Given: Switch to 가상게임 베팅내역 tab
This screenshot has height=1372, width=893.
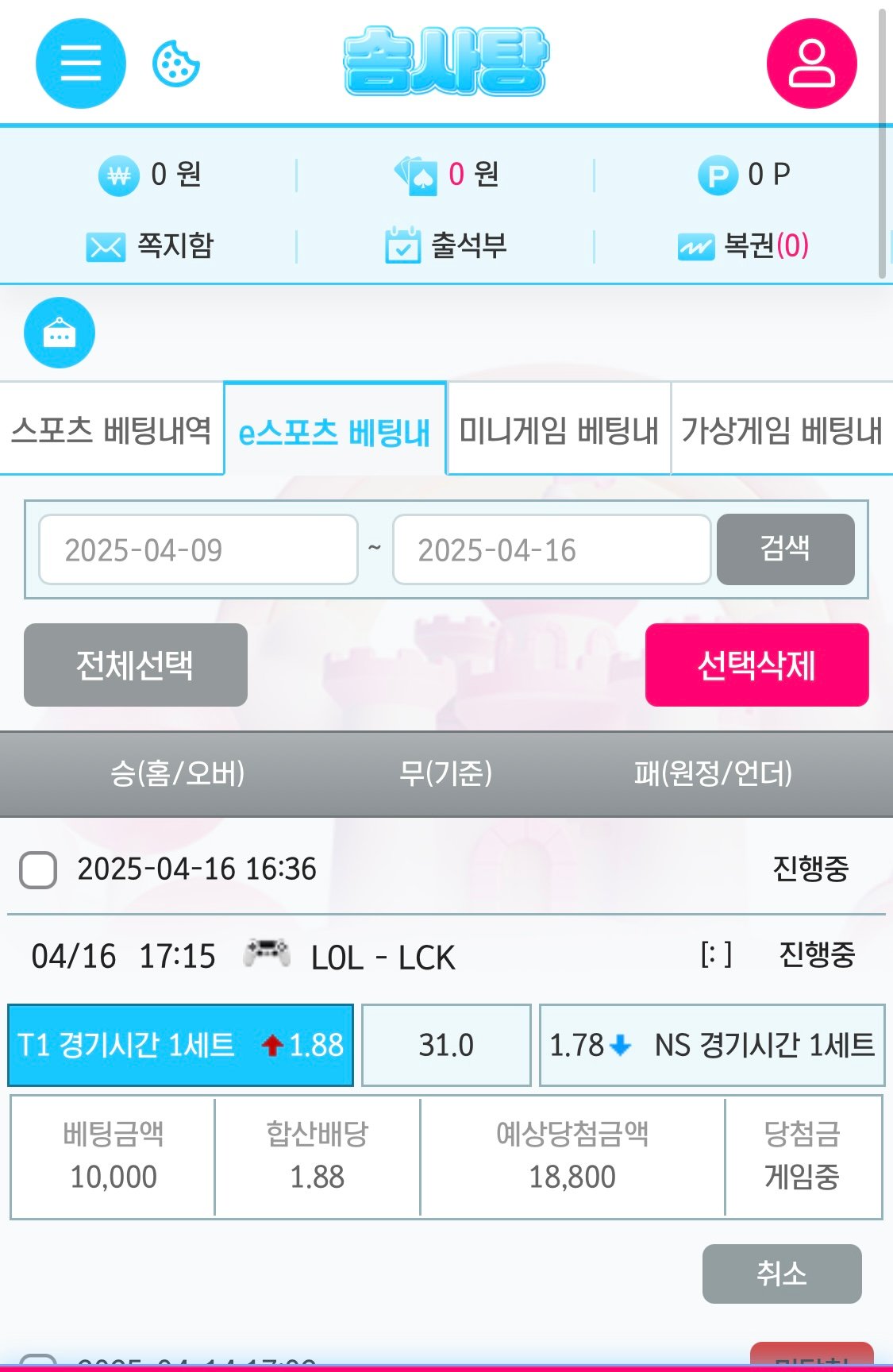Looking at the screenshot, I should coord(782,430).
